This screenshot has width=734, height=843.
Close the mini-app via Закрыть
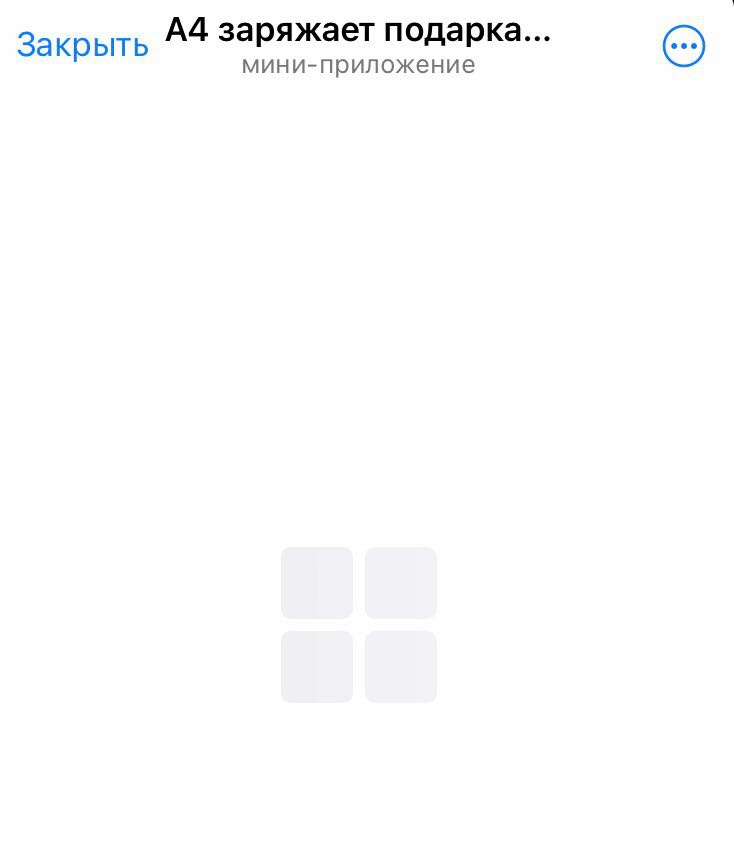(x=82, y=45)
